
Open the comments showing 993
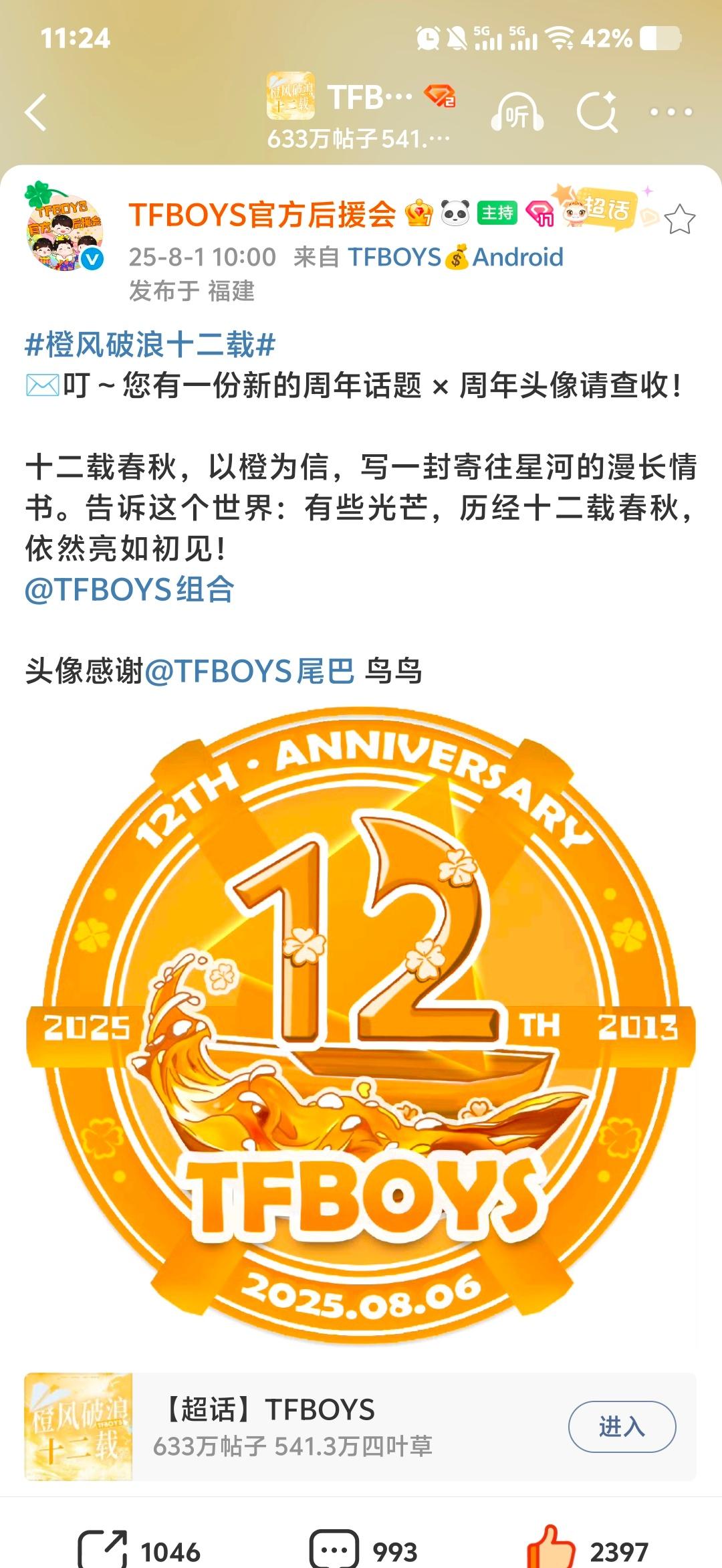pos(364,1551)
